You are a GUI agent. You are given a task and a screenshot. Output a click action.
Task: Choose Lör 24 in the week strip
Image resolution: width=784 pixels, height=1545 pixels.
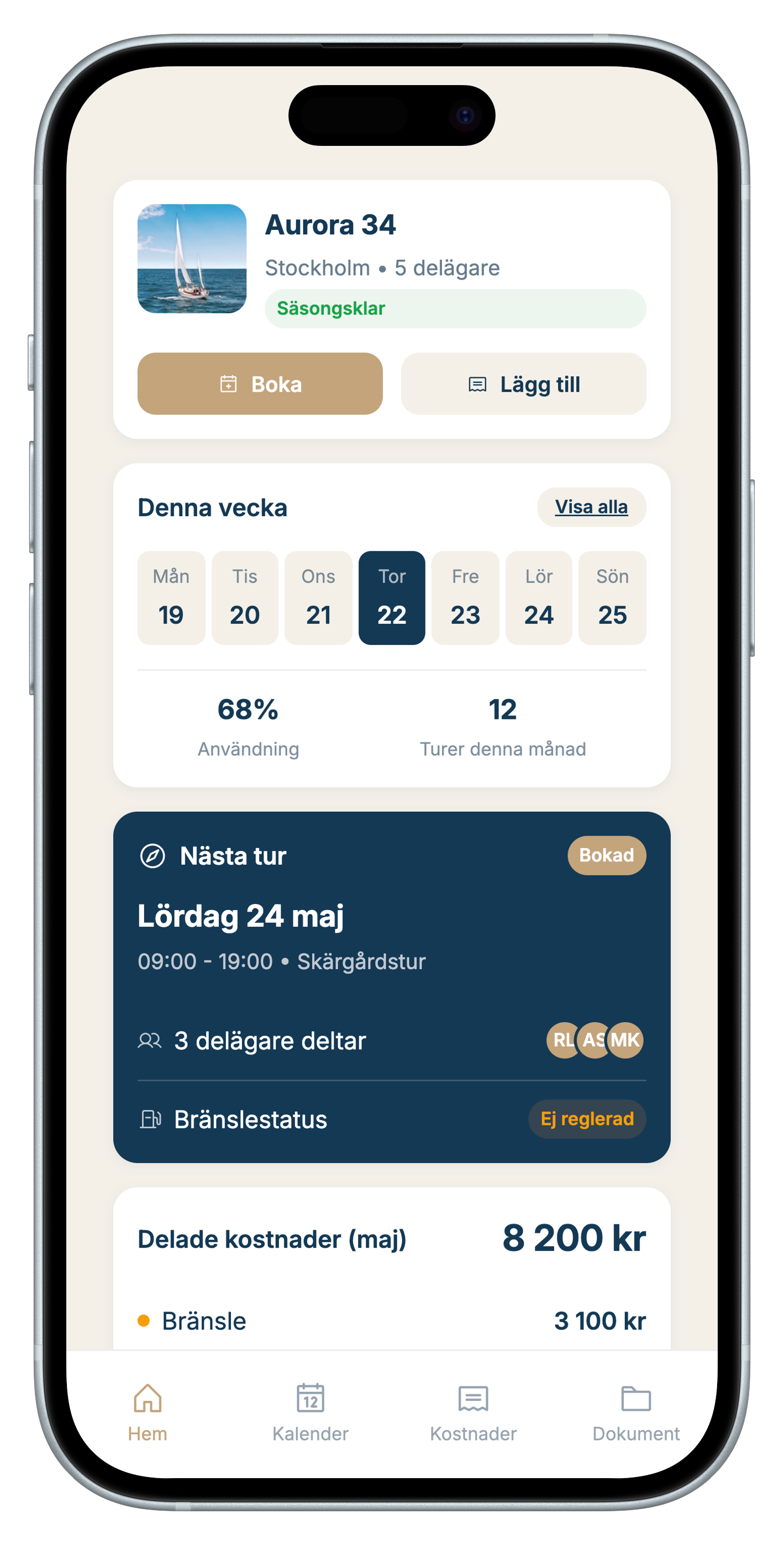point(539,597)
